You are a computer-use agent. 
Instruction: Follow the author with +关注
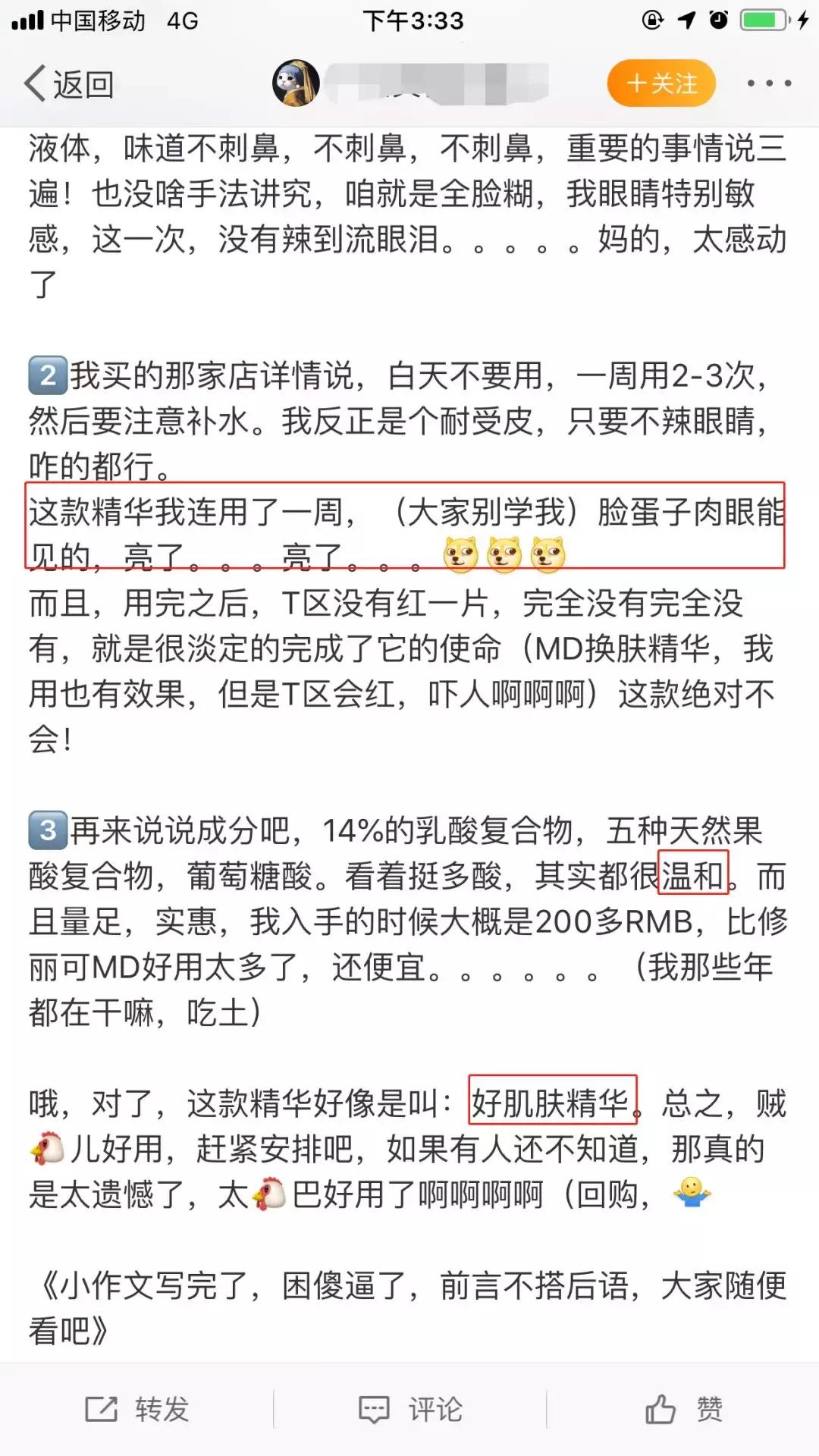(661, 83)
